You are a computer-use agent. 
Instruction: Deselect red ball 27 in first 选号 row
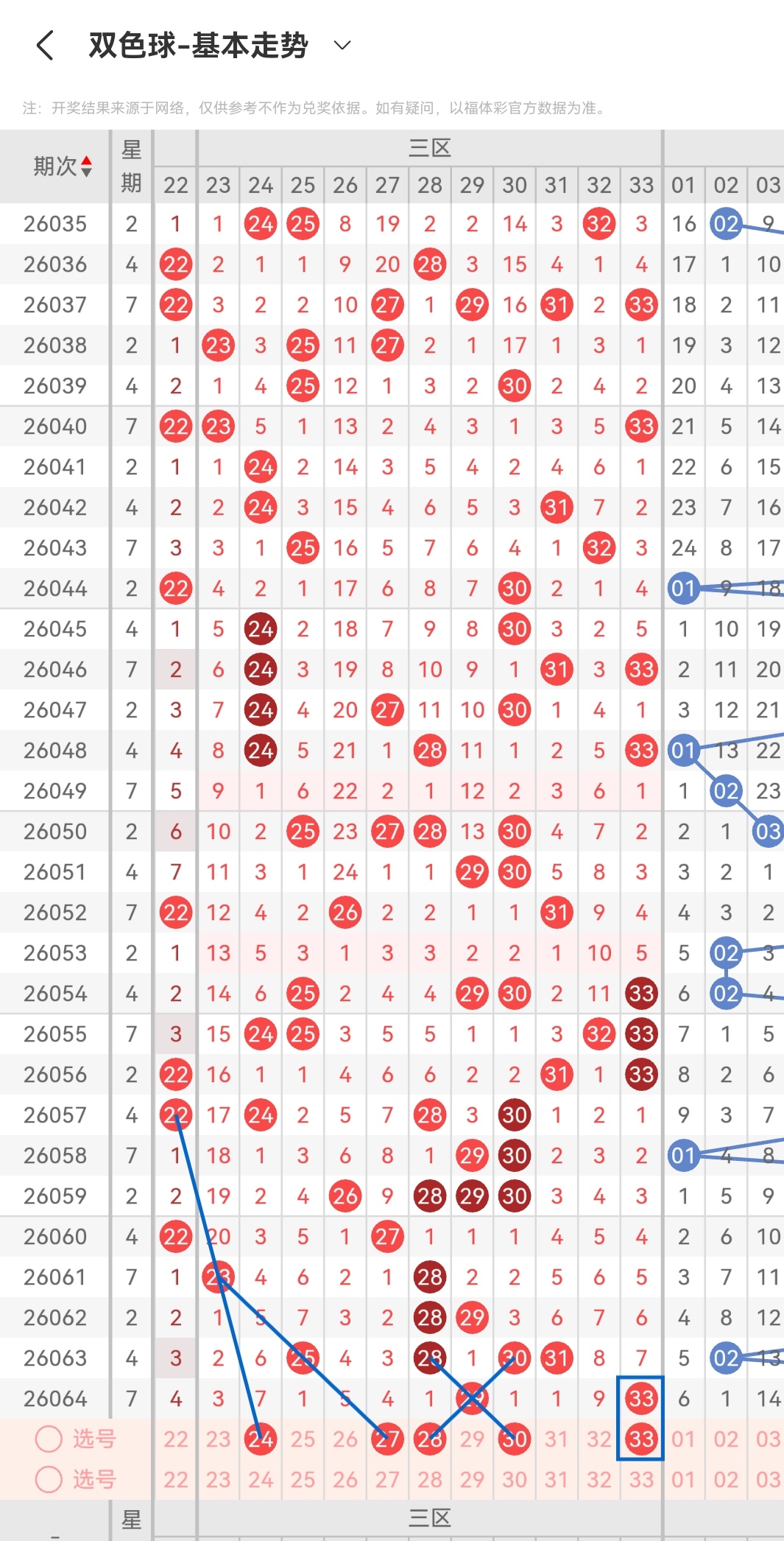click(x=388, y=1439)
